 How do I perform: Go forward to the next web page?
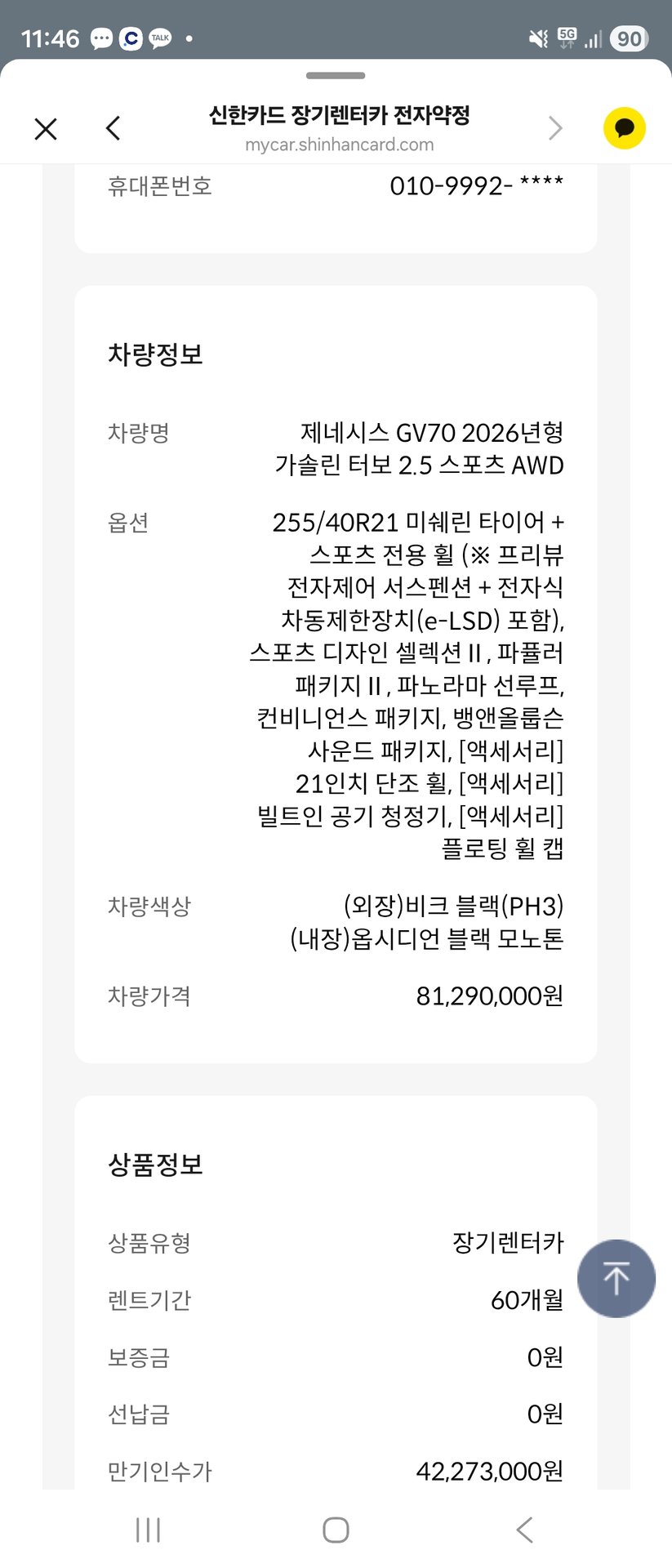click(555, 128)
